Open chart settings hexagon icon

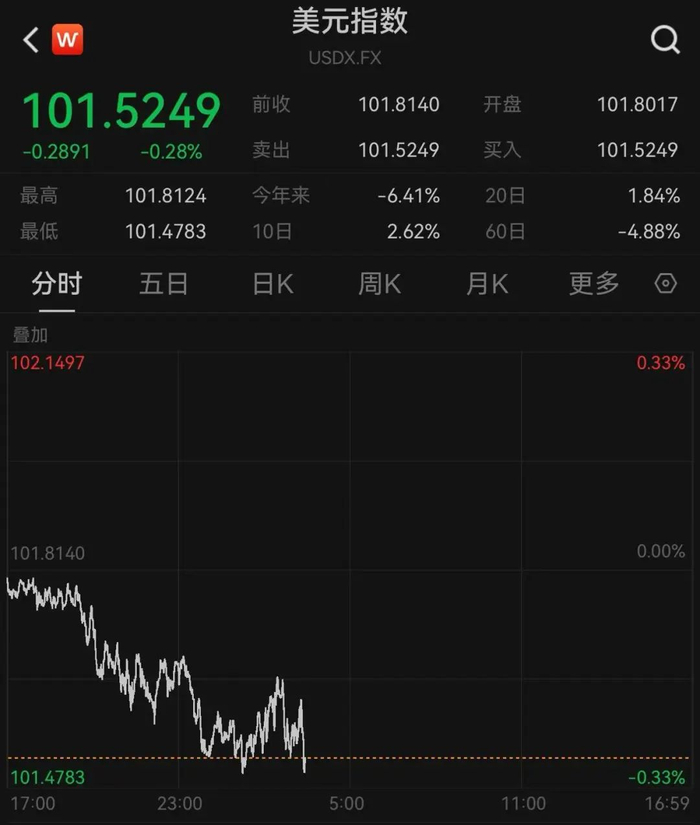point(665,284)
